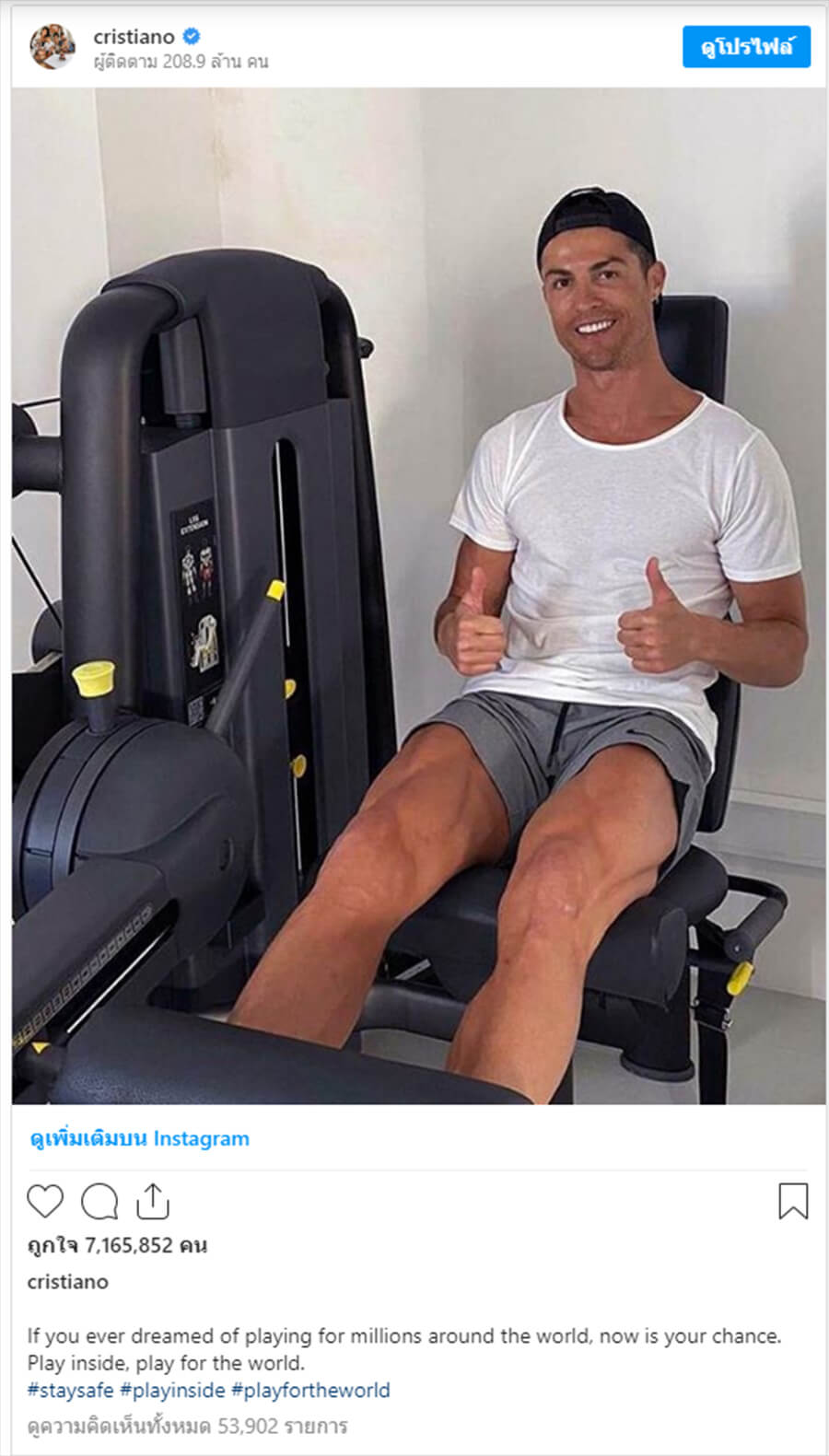This screenshot has height=1456, width=829.
Task: Save the post with the bookmark icon
Action: coord(793,1202)
